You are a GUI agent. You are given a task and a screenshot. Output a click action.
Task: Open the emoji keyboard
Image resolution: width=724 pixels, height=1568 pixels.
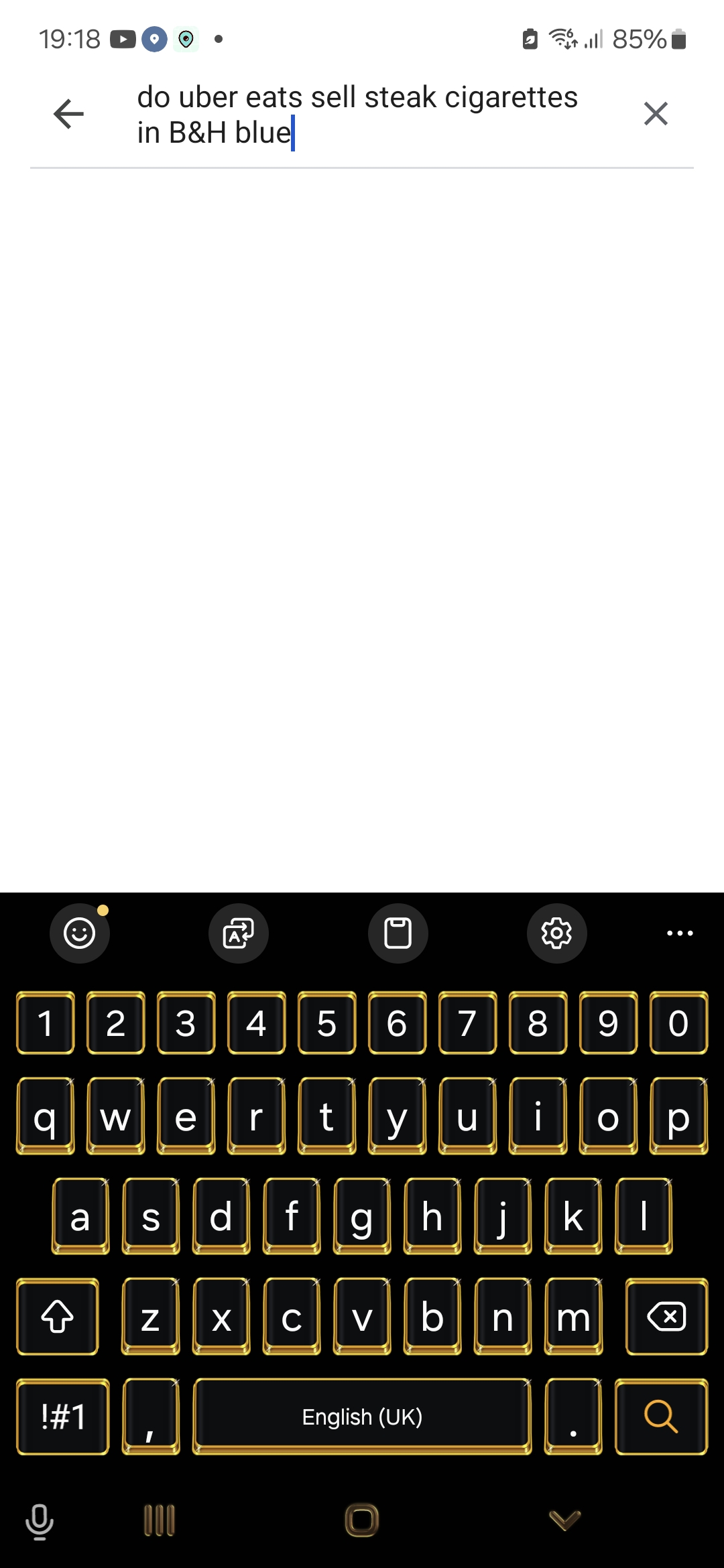tap(79, 933)
